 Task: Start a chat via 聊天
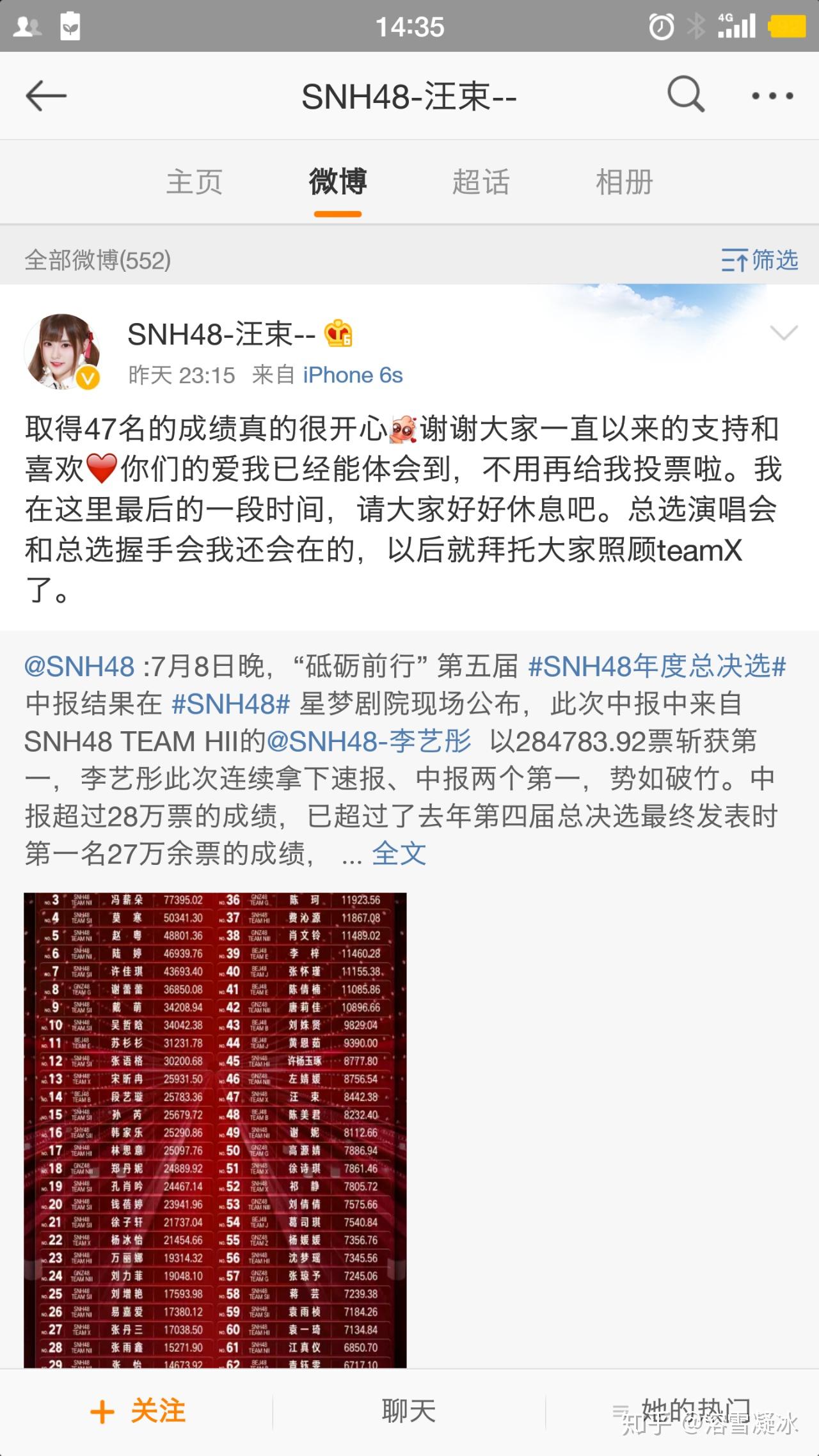pos(409,1411)
